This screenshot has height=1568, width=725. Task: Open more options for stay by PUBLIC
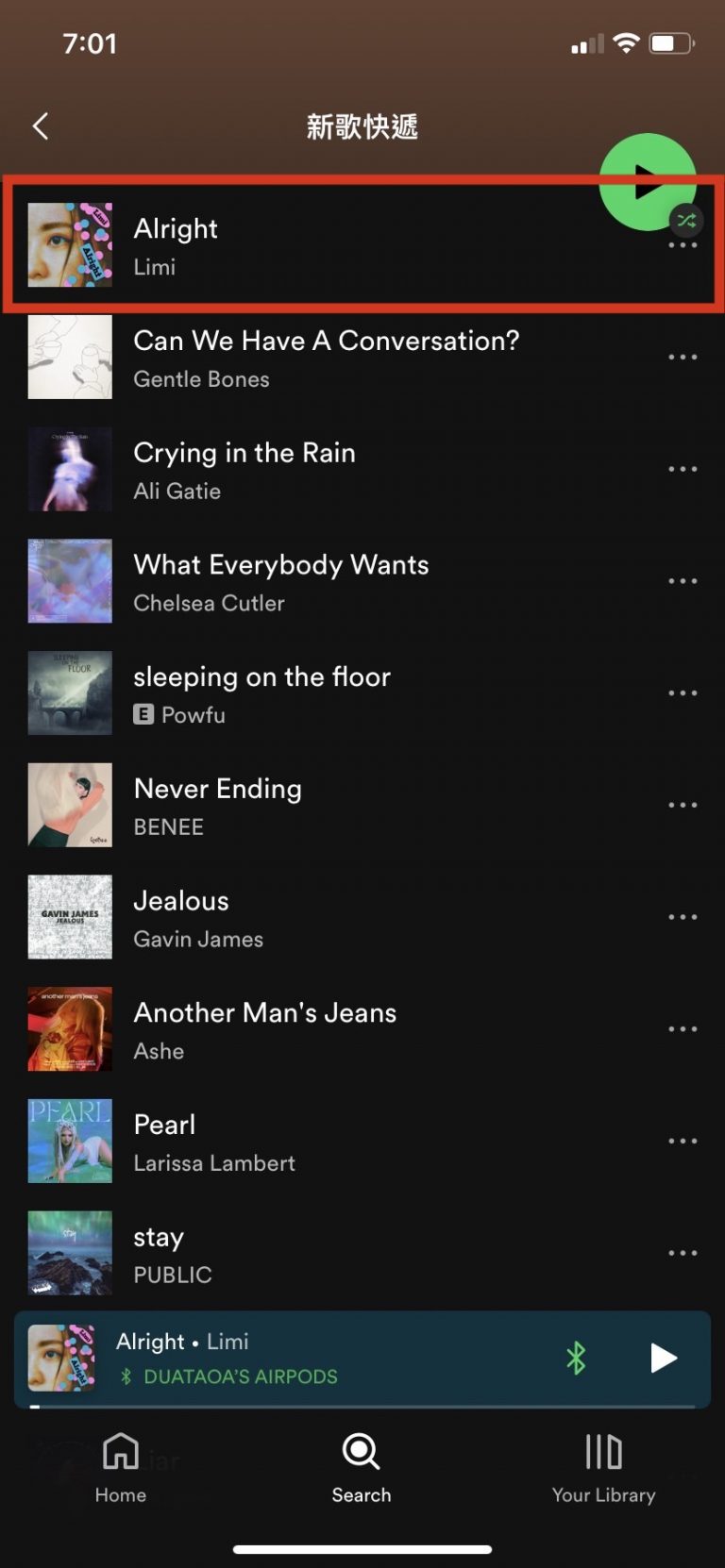coord(683,1254)
